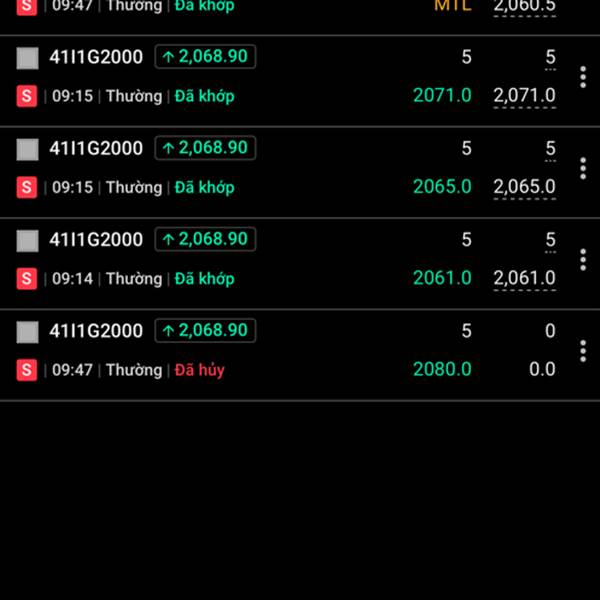
Task: Show more options for the 2065.0 order
Action: click(x=583, y=168)
